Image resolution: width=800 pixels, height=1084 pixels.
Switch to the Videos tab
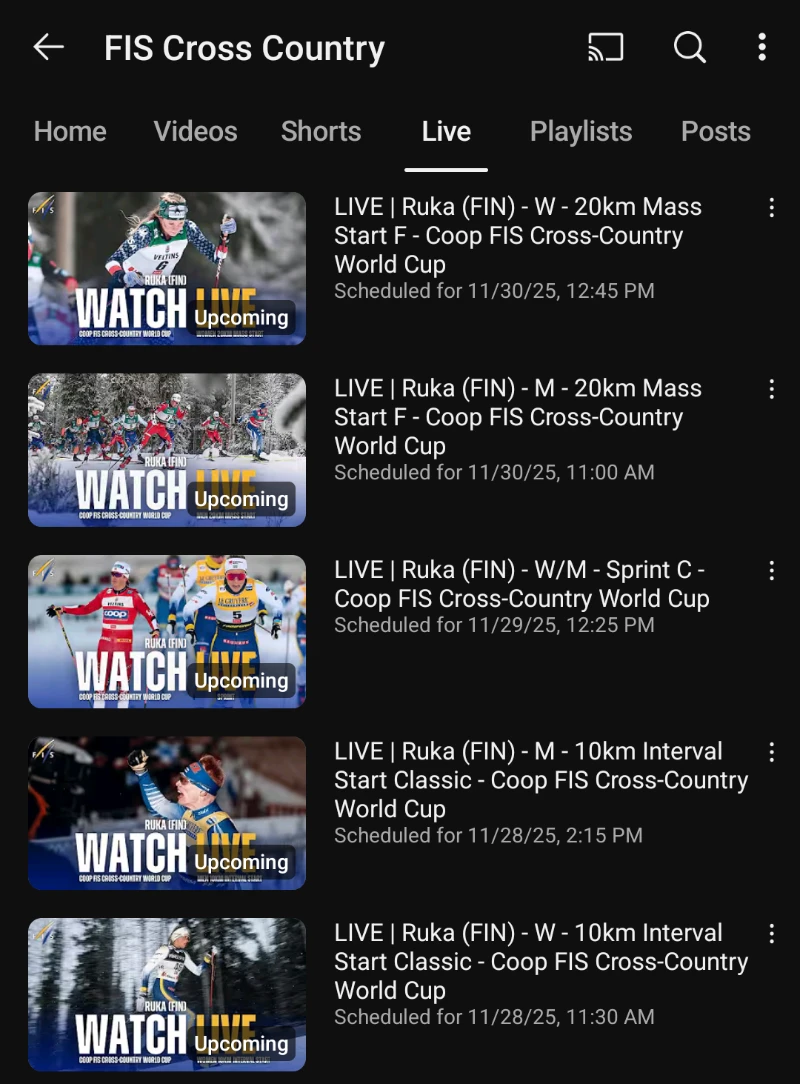click(195, 132)
